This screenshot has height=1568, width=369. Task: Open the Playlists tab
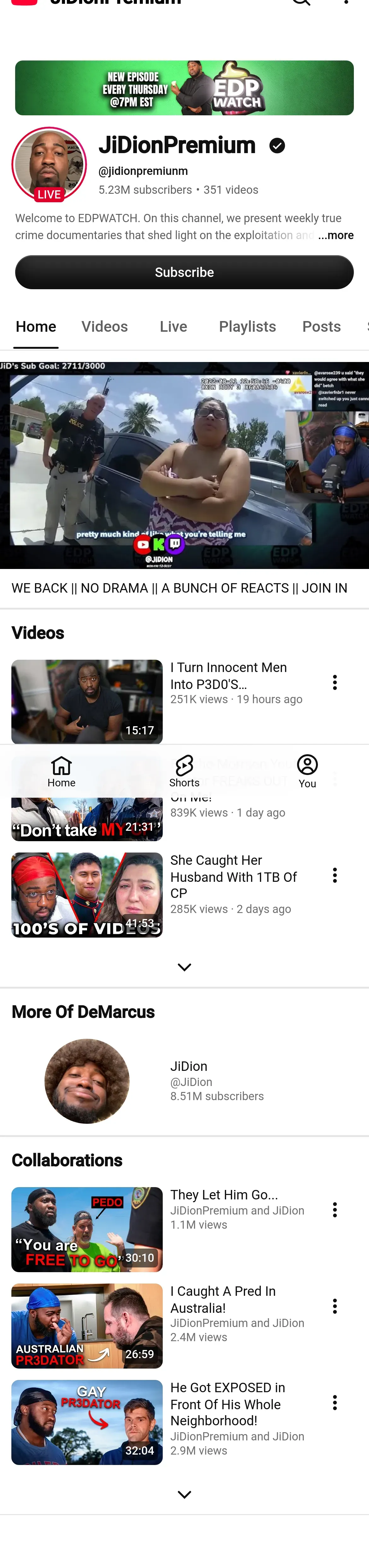(x=247, y=326)
